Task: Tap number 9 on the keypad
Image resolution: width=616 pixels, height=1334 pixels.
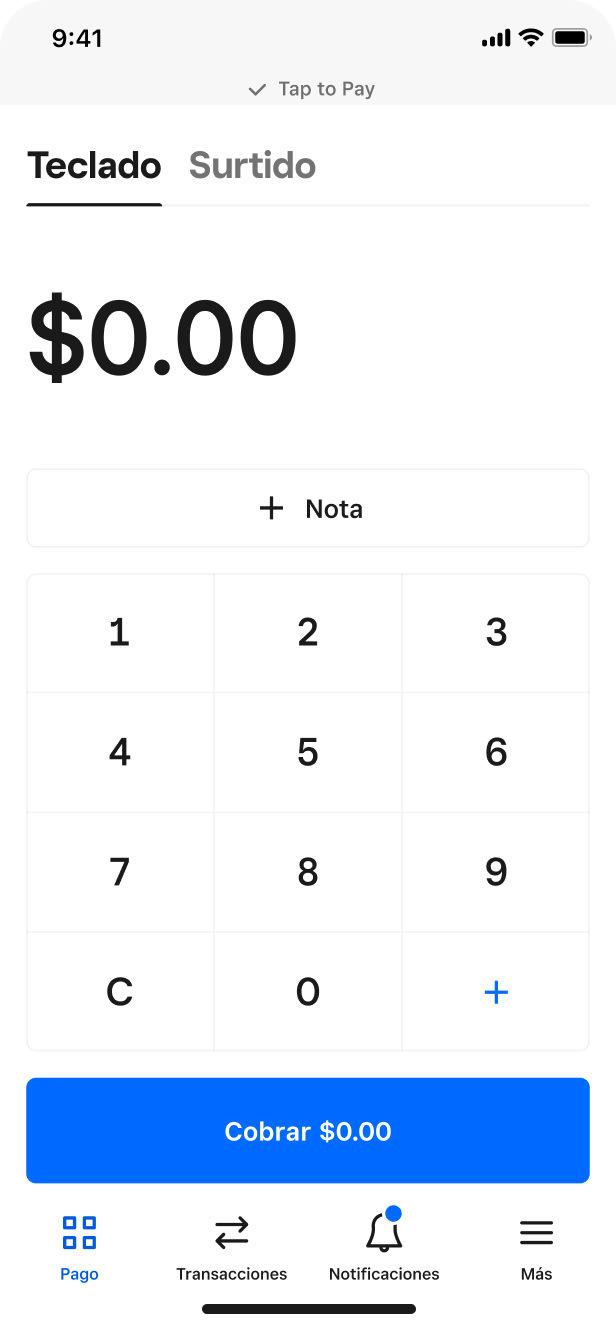Action: (496, 872)
